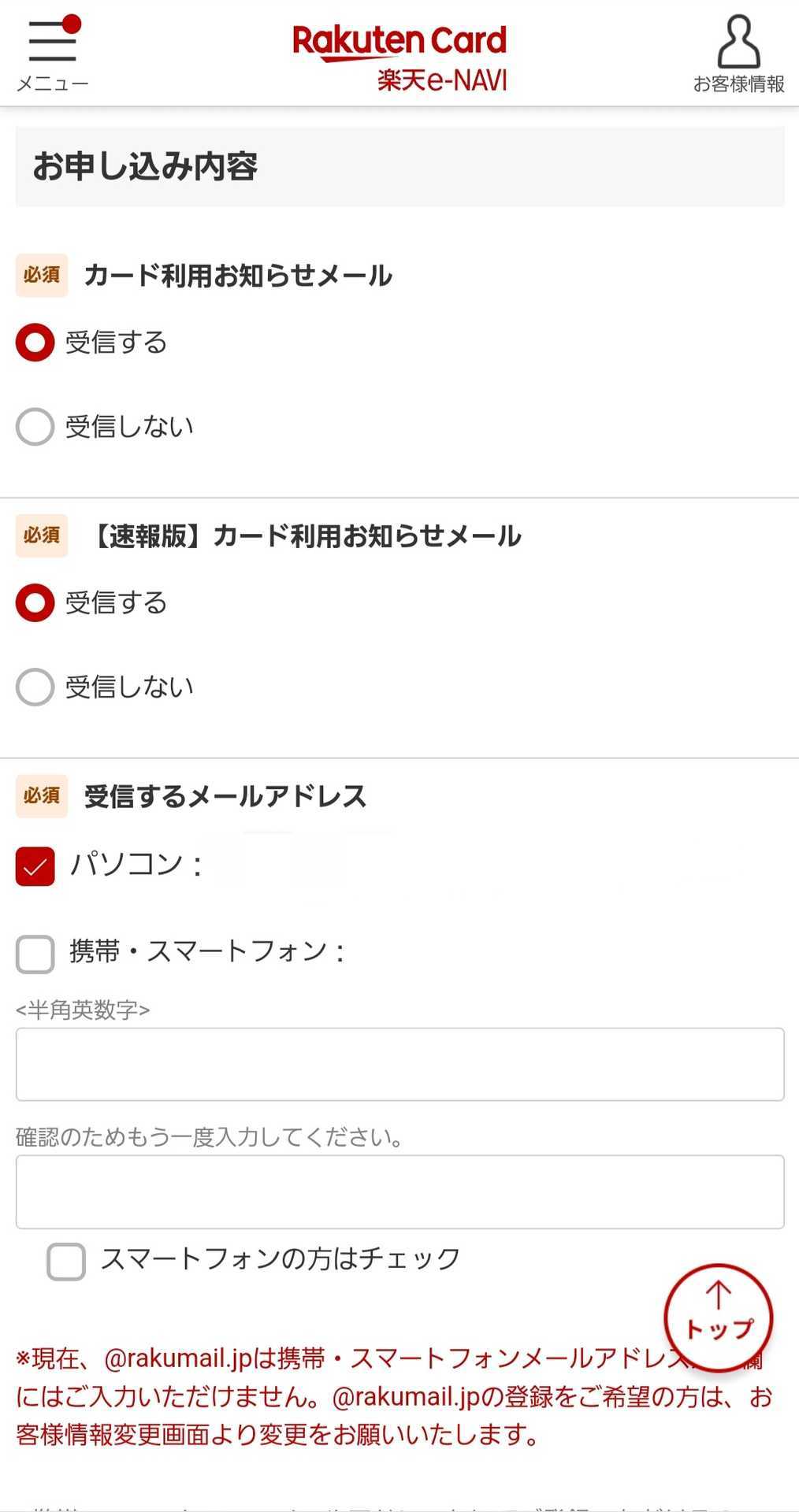Focus the email confirmation re-entry field
Screen dimensions: 799x1512
(x=399, y=1191)
